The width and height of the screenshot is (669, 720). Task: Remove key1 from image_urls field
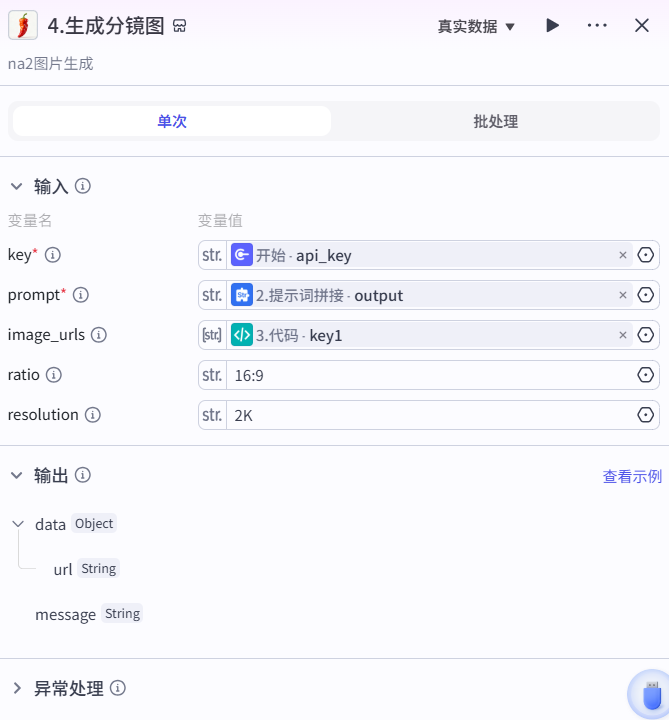point(623,335)
